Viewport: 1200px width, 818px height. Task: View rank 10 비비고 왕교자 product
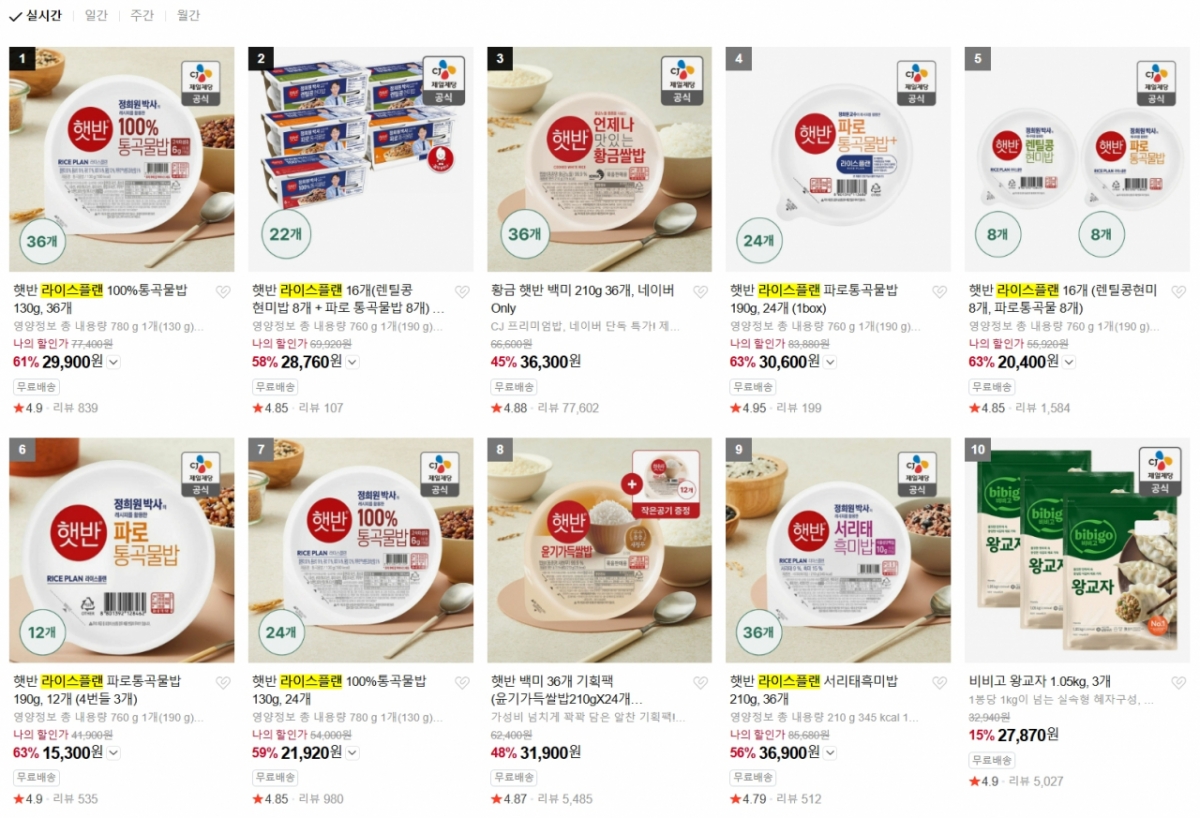pos(1077,549)
